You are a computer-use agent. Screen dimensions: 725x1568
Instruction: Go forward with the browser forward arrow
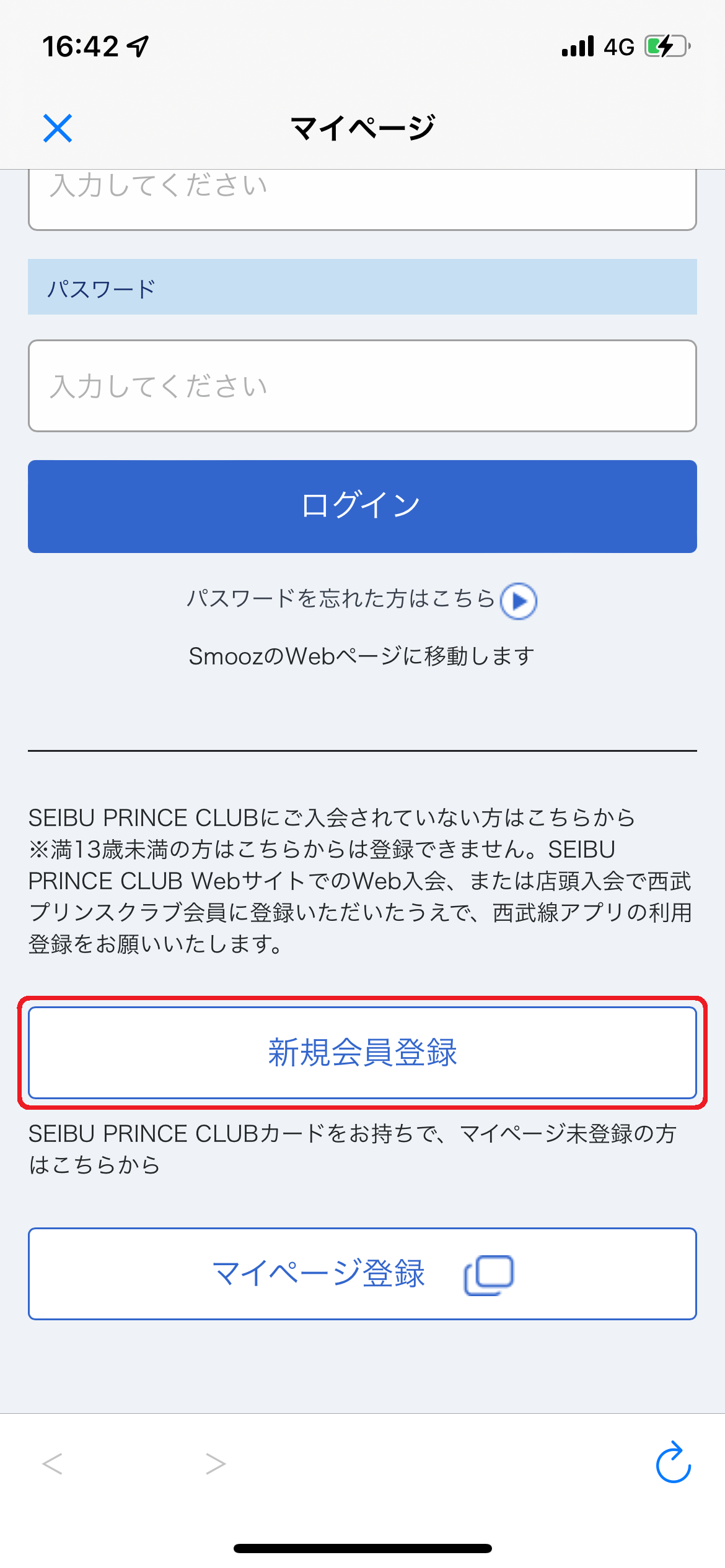[216, 1464]
